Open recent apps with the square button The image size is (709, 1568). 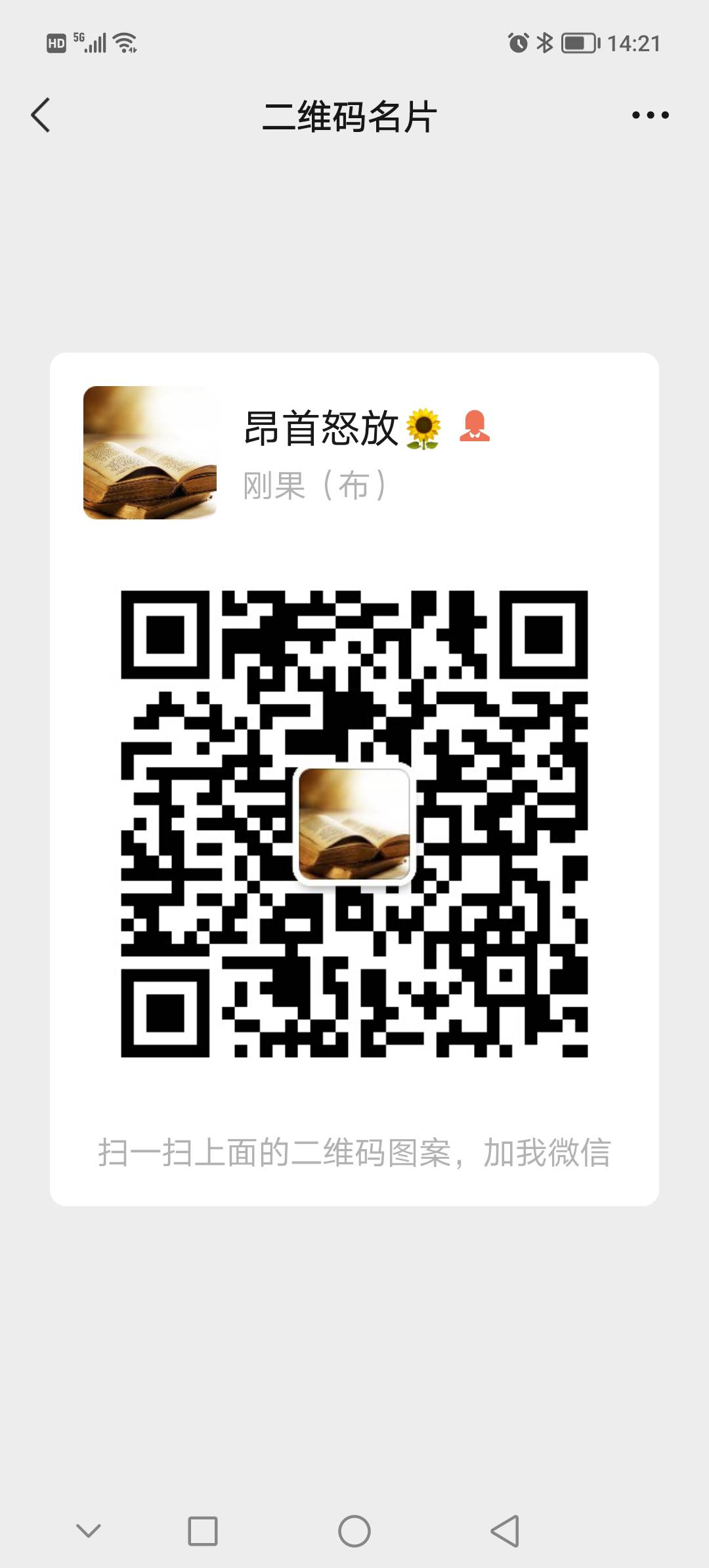point(202,1531)
